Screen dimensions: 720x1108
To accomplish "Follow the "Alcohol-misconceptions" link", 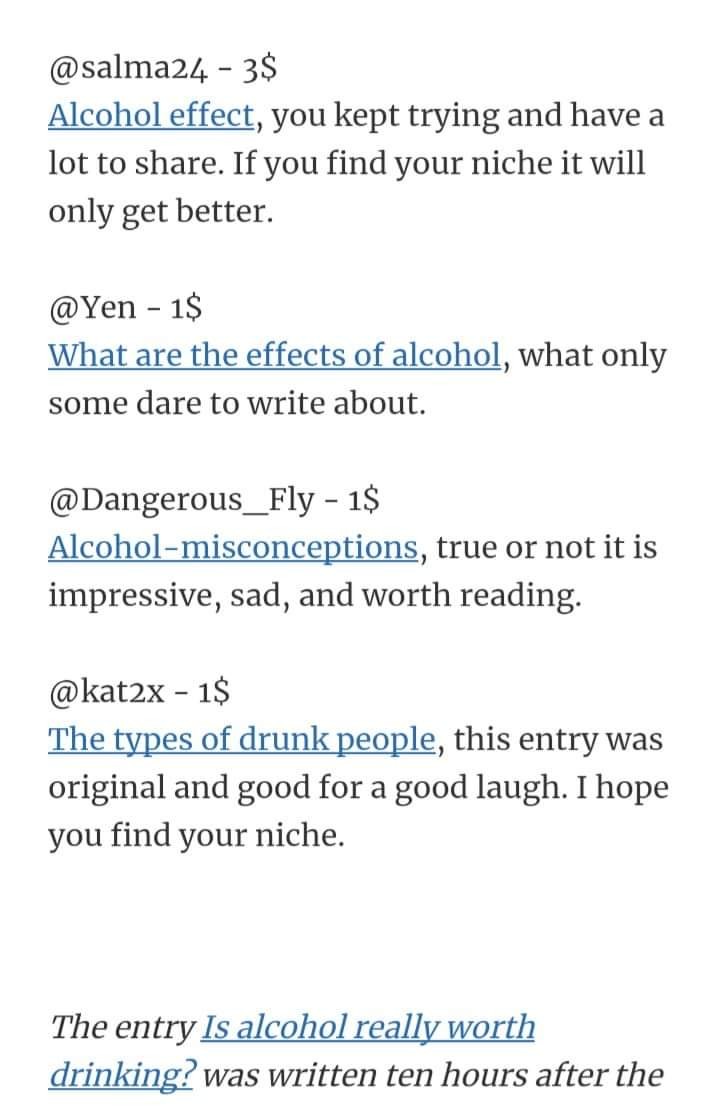I will (233, 548).
